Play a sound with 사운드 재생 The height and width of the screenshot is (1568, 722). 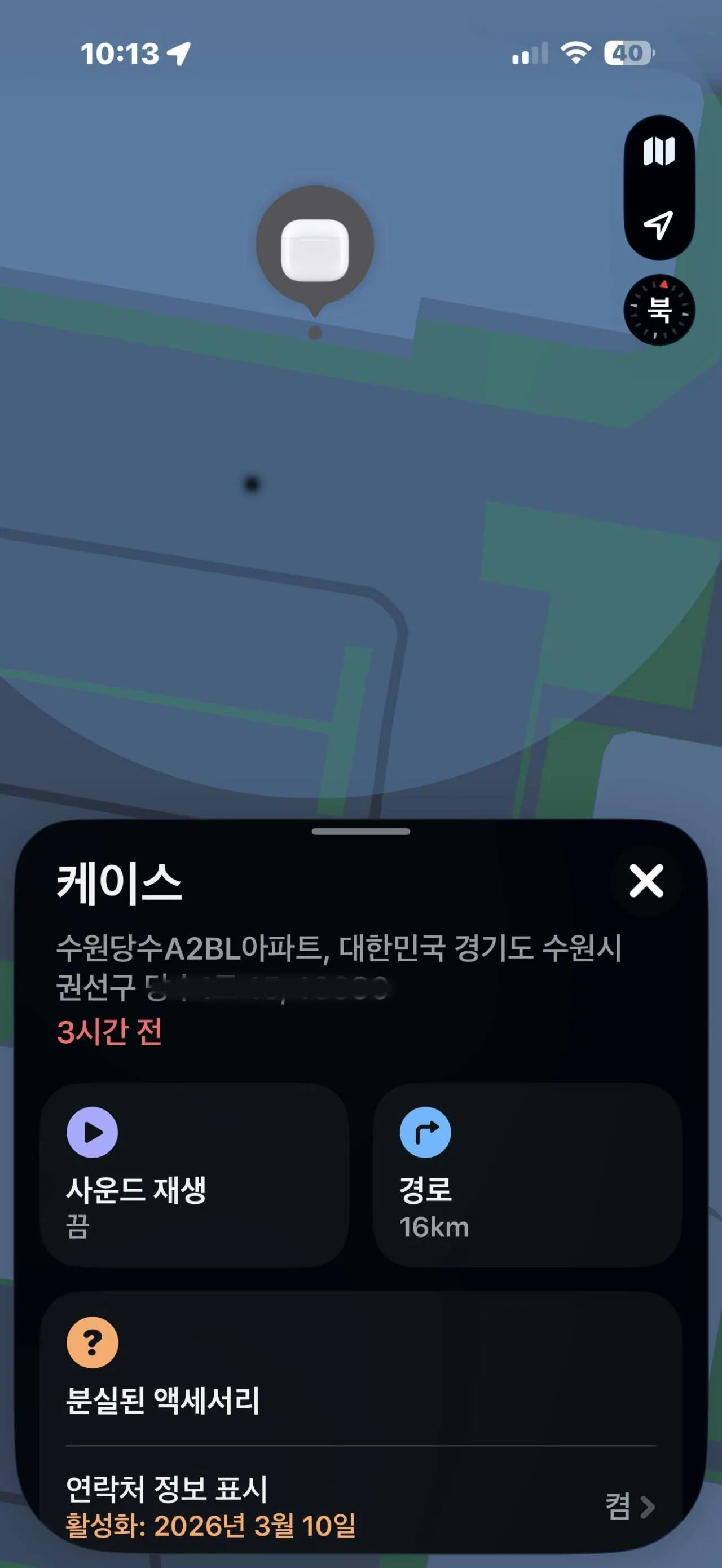point(194,1175)
